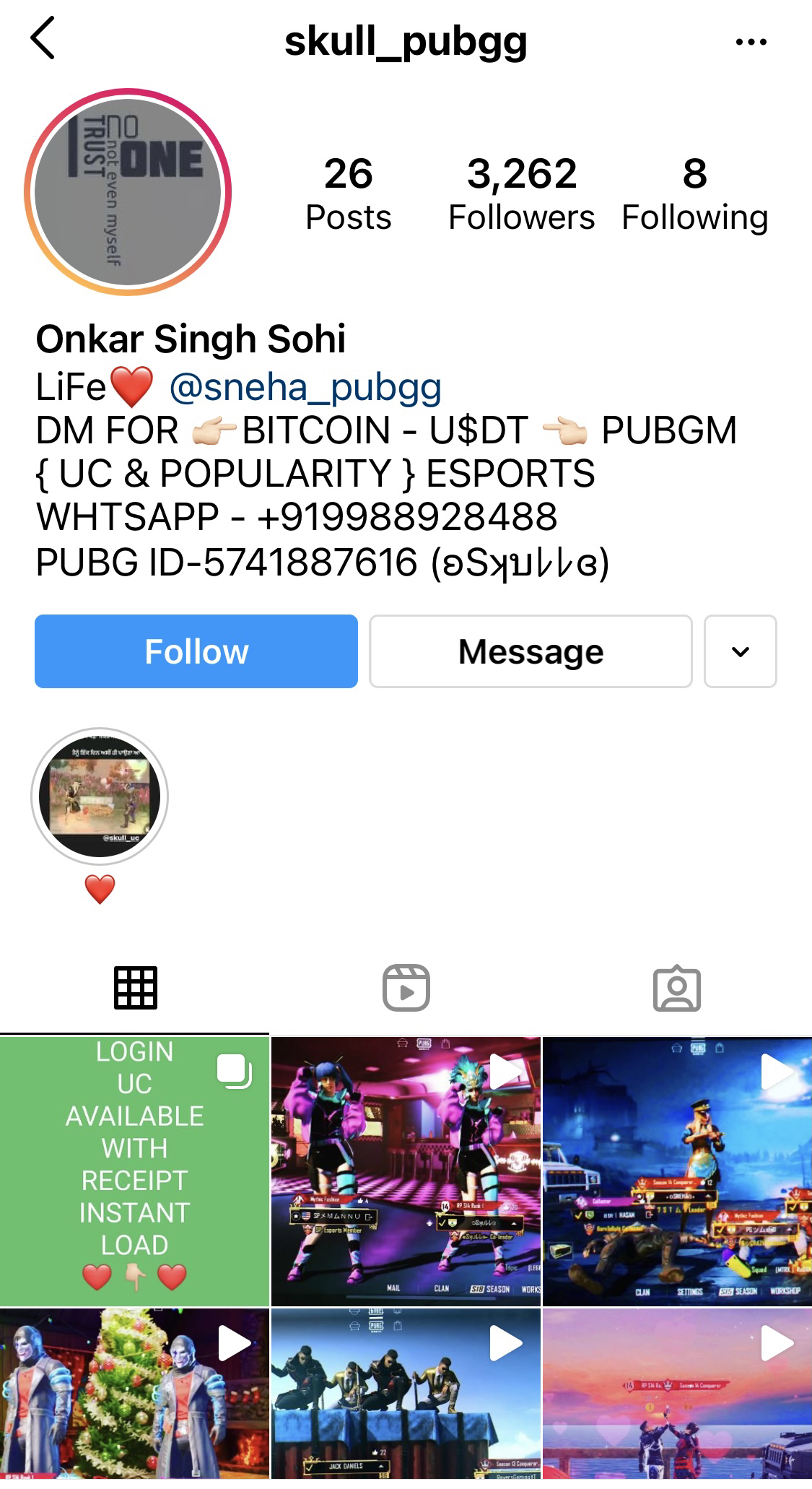The image size is (812, 1489).
Task: Follow skull_pubgg
Action: pyautogui.click(x=196, y=651)
